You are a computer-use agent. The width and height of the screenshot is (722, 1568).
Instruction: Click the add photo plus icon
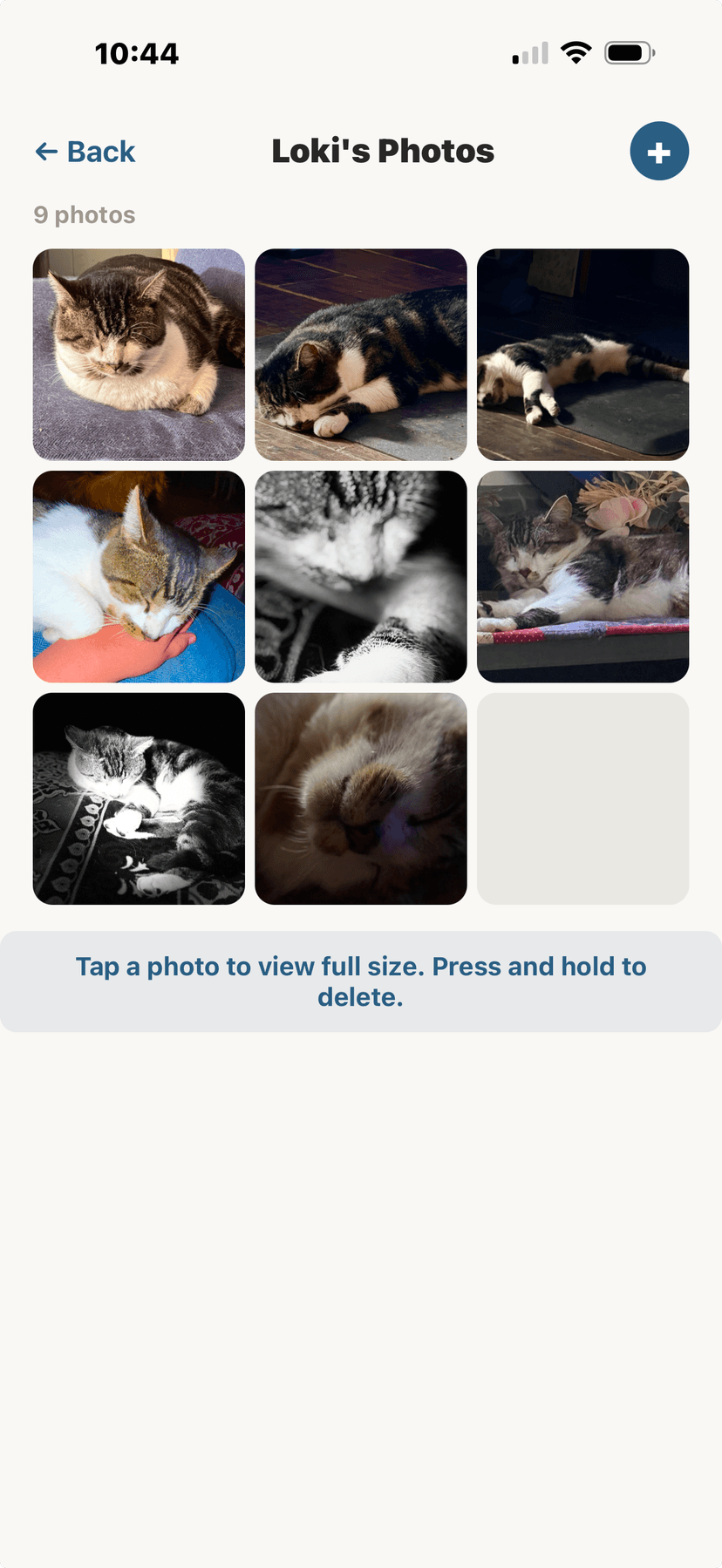pos(659,151)
